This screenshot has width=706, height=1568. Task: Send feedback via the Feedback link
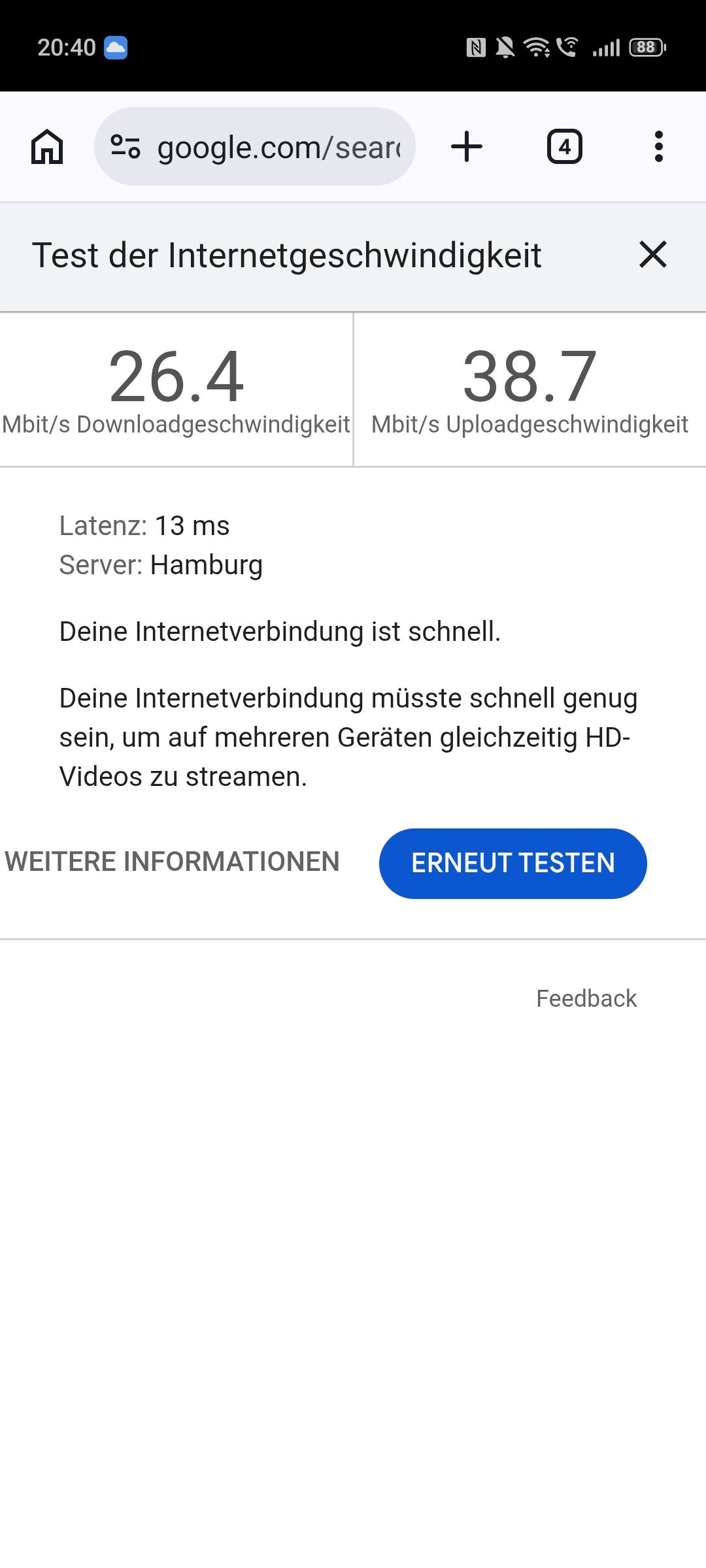tap(586, 998)
